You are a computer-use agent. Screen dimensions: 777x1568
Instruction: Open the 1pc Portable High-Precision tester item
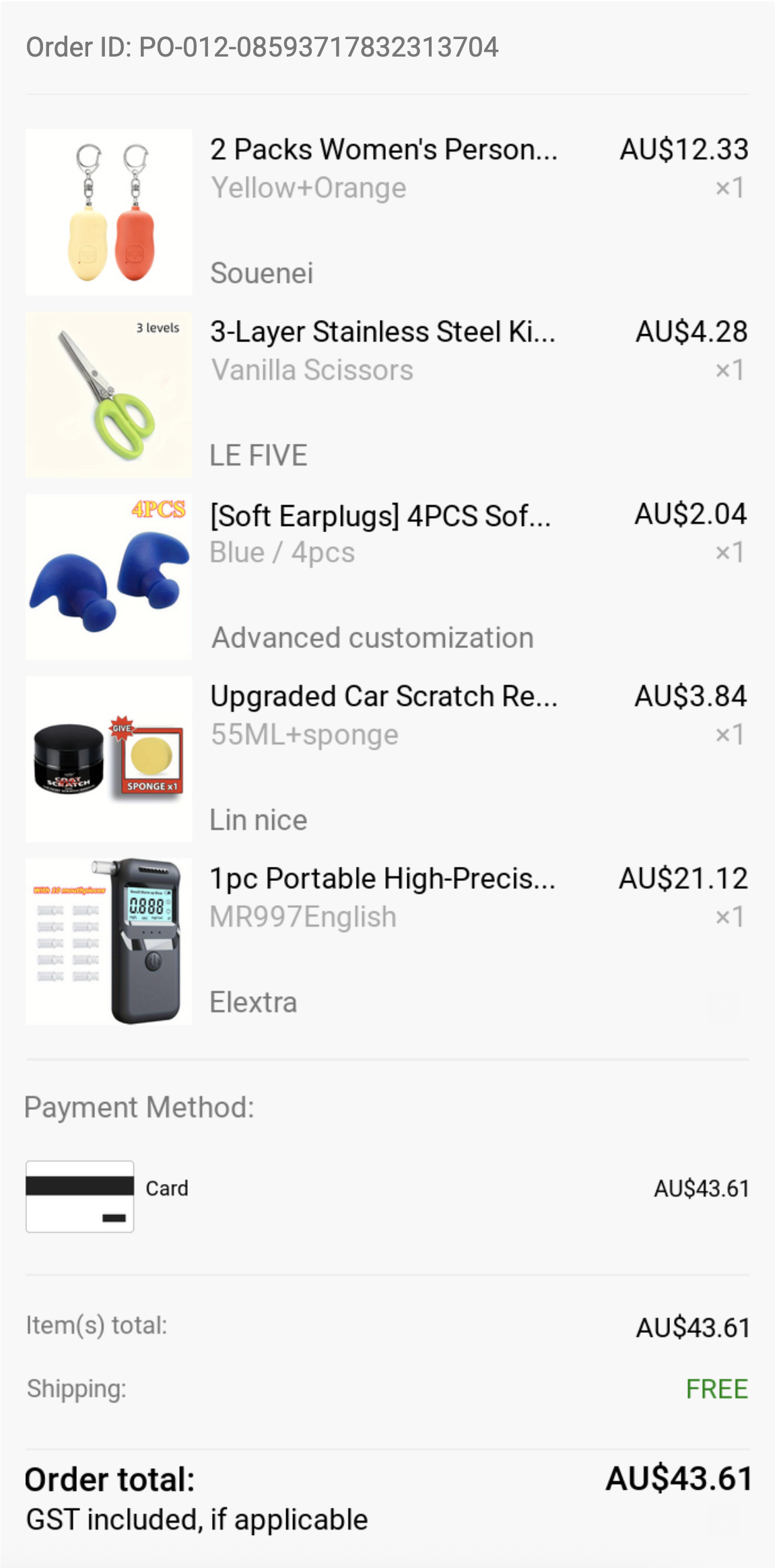point(382,879)
